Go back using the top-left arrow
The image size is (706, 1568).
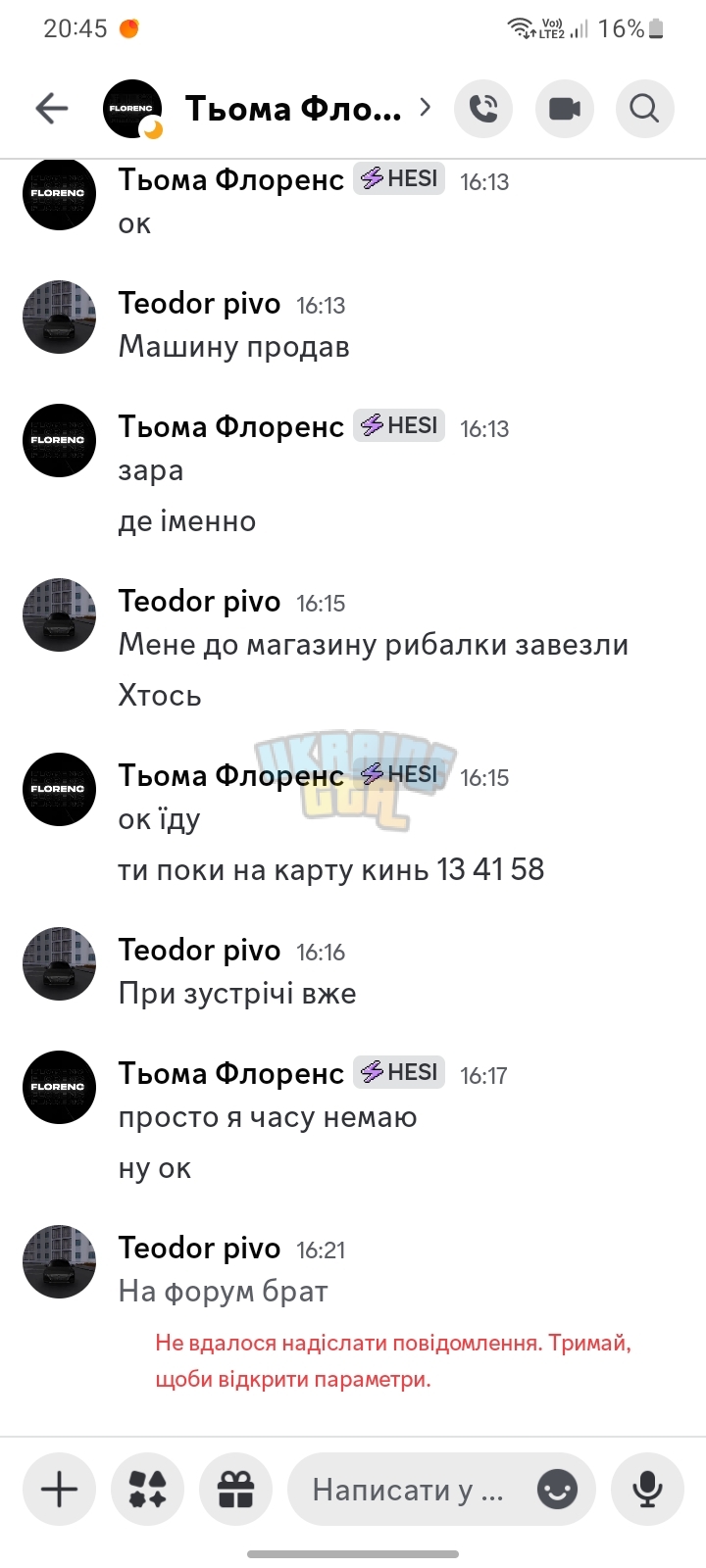click(52, 108)
